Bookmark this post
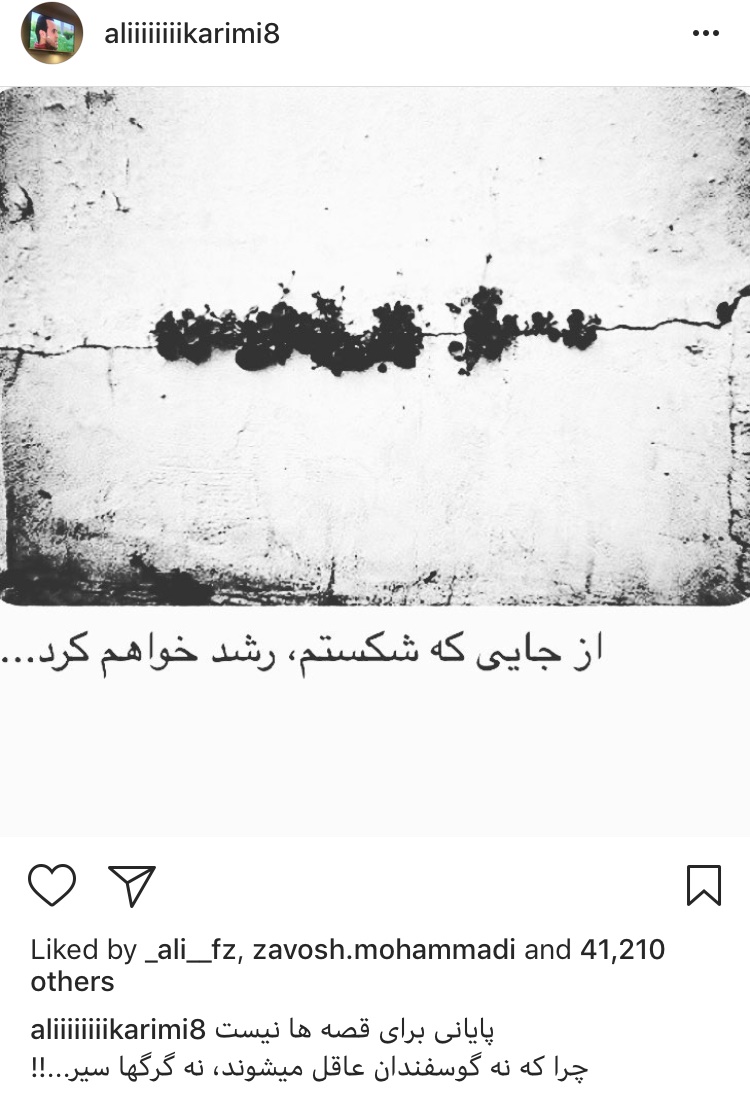The image size is (750, 1098). pos(704,885)
